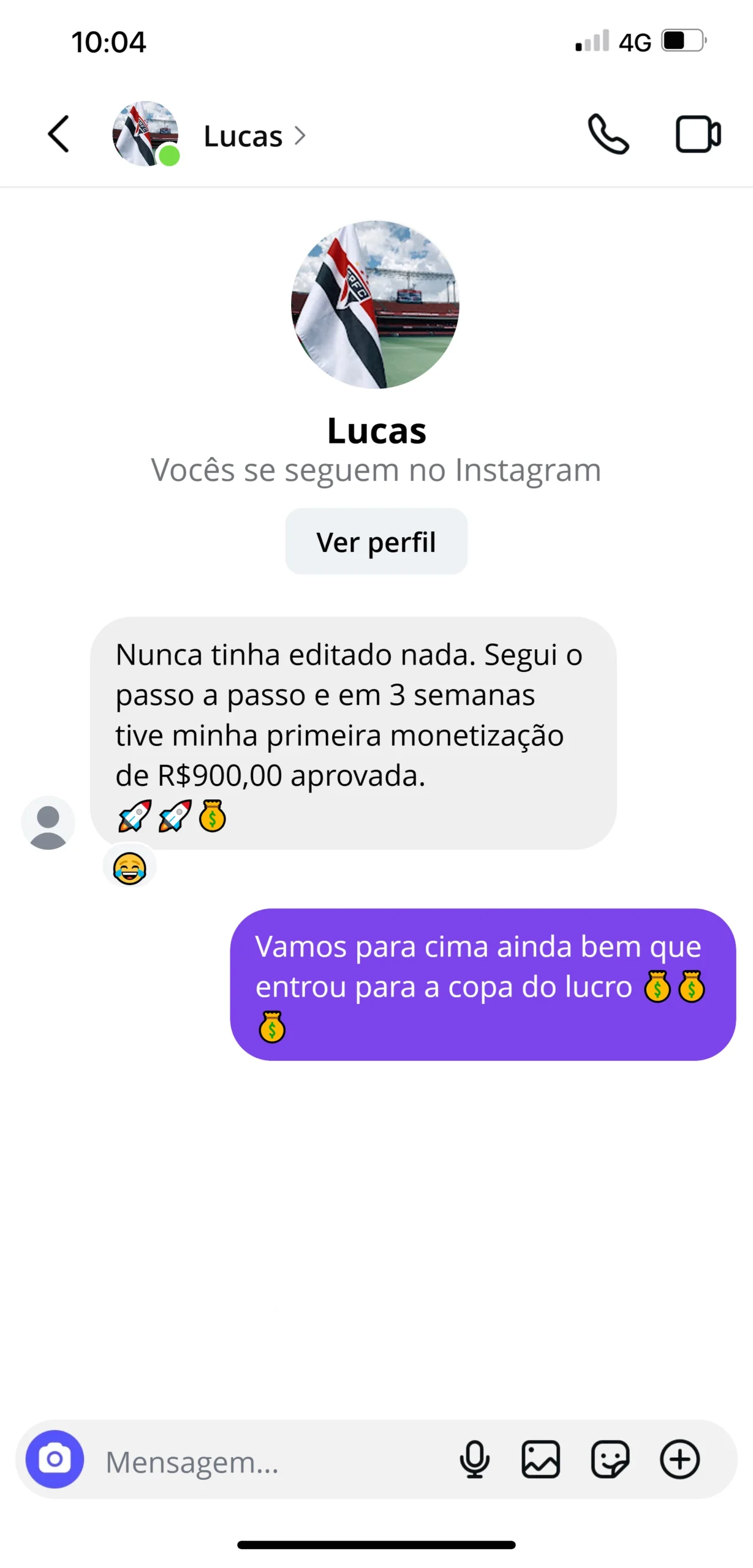Tap the placeholder avatar beside the message
The height and width of the screenshot is (1568, 753).
[x=48, y=823]
